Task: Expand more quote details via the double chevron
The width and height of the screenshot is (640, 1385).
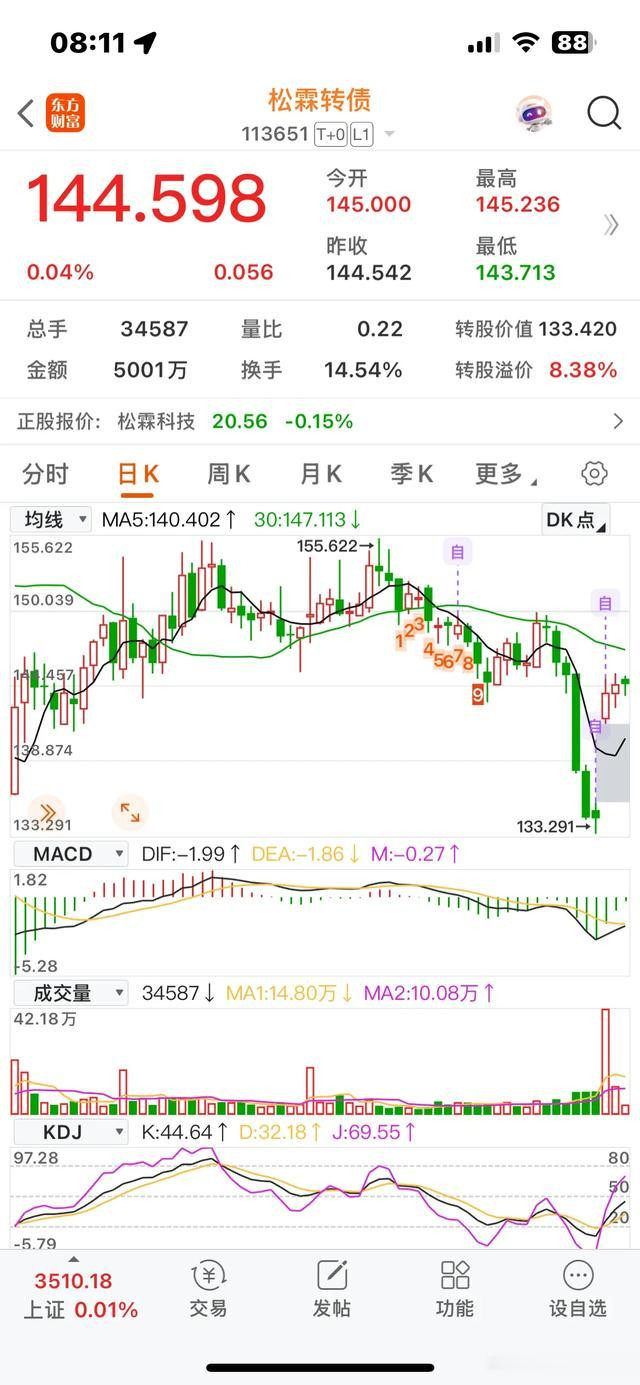Action: click(611, 226)
